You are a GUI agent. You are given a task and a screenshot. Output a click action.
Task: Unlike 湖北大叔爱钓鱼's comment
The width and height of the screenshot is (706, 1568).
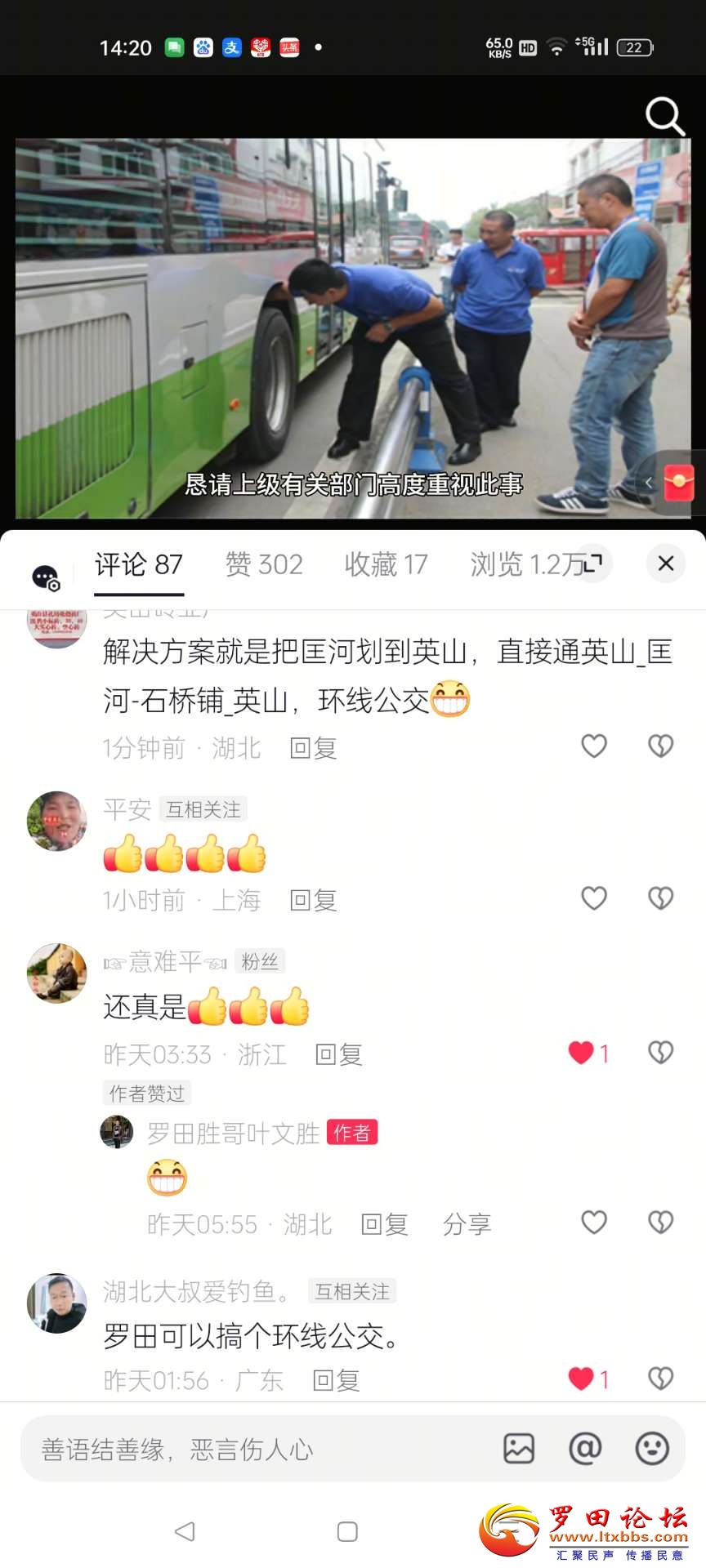(582, 1379)
